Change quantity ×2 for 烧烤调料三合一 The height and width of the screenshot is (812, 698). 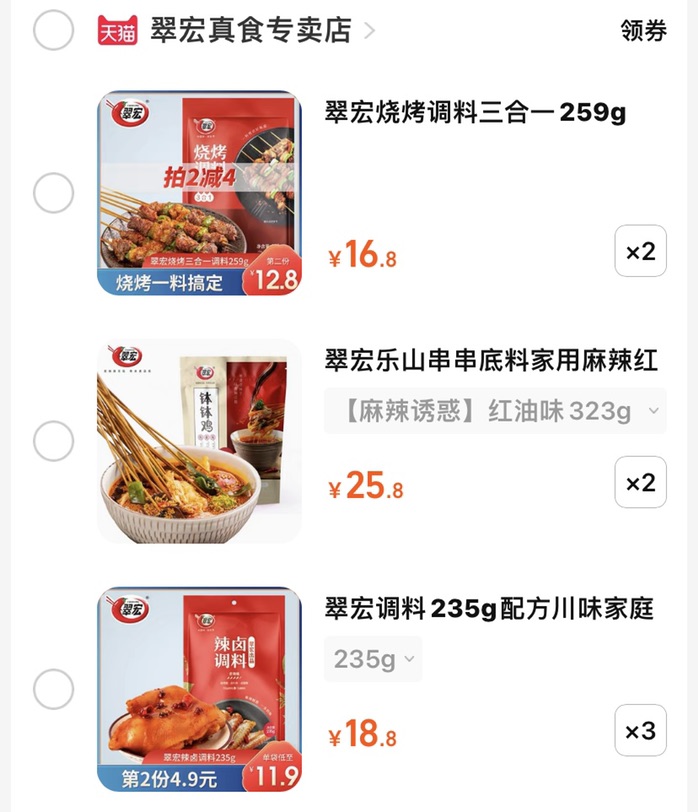640,251
